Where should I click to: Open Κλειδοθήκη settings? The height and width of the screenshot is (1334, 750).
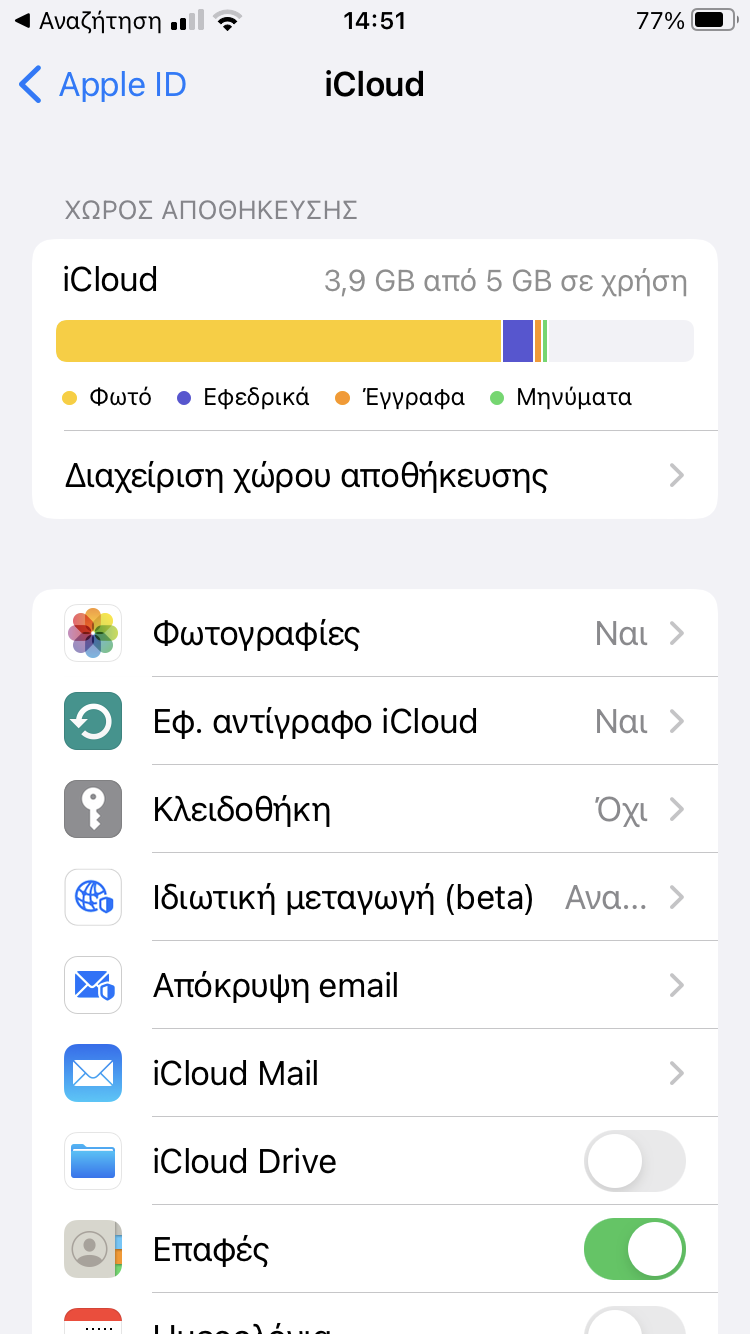coord(374,810)
